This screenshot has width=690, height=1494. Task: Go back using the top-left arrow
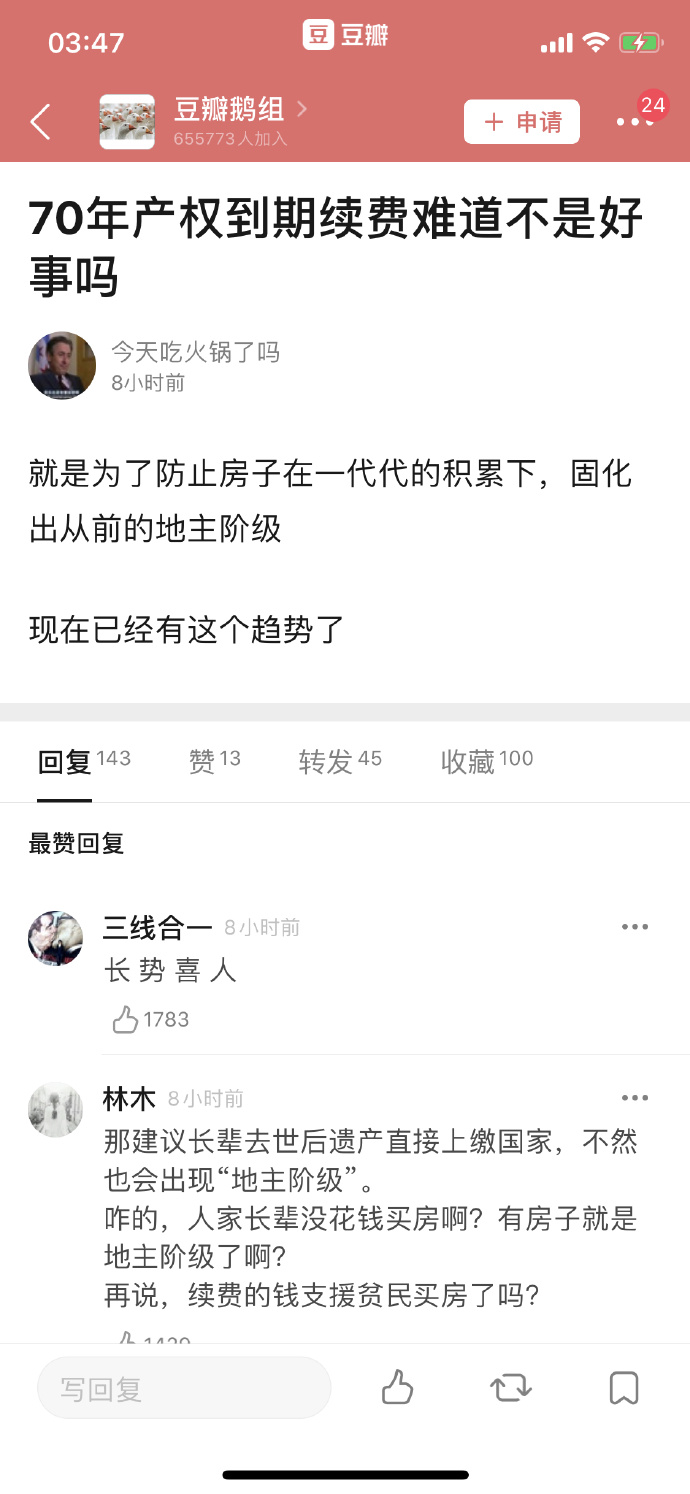[40, 122]
